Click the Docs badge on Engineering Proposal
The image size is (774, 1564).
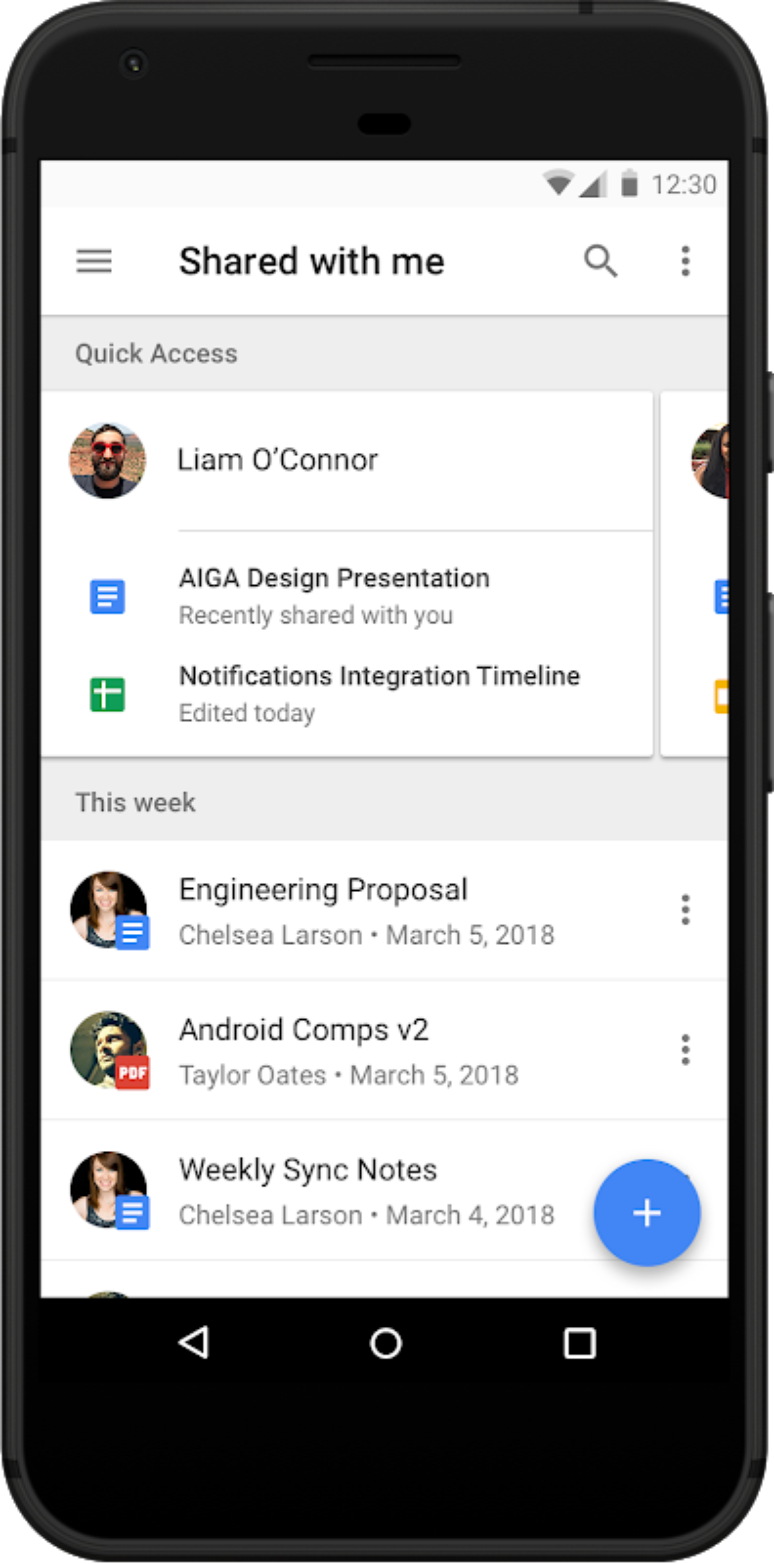(x=131, y=933)
